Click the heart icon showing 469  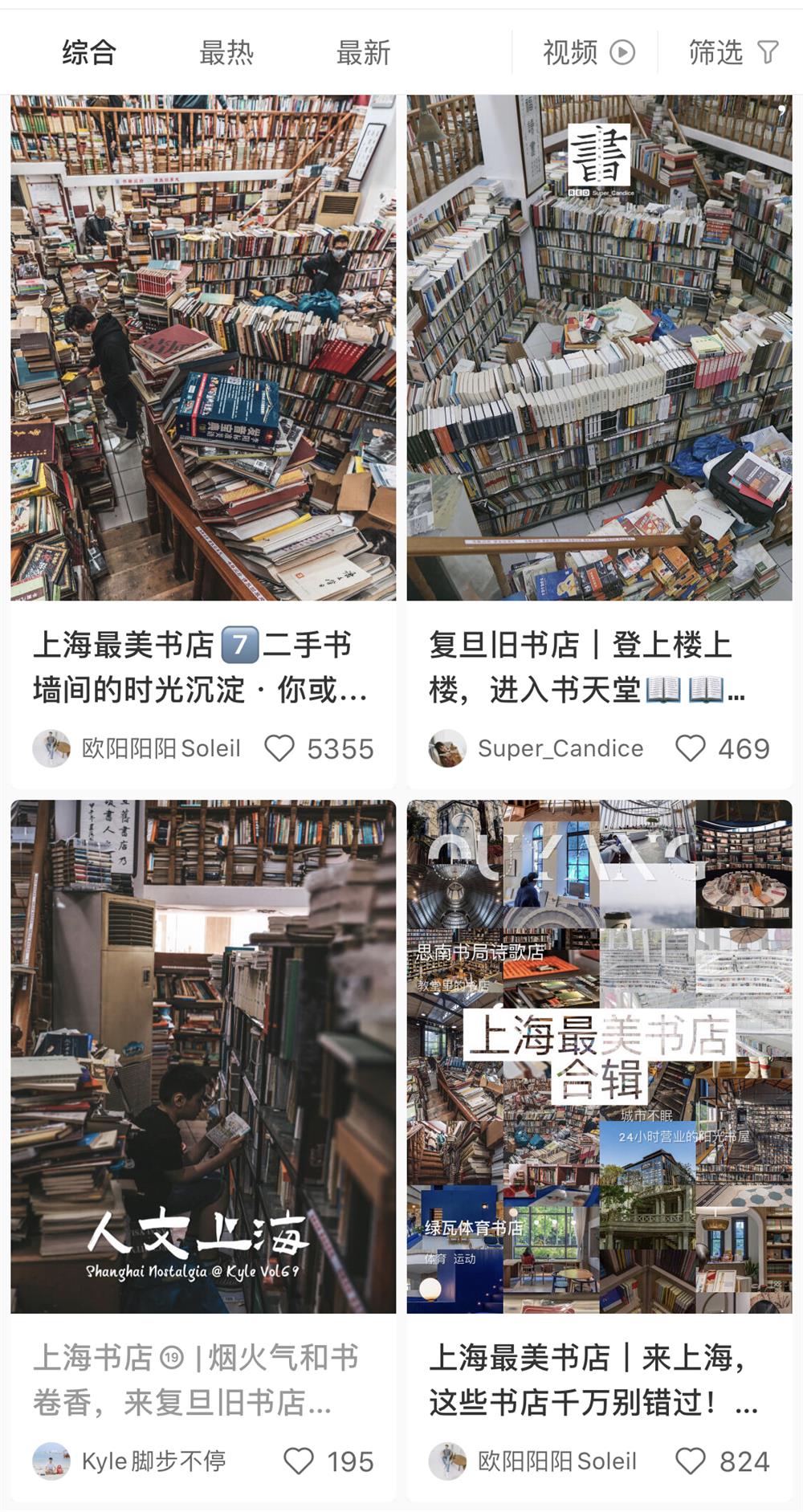(691, 748)
